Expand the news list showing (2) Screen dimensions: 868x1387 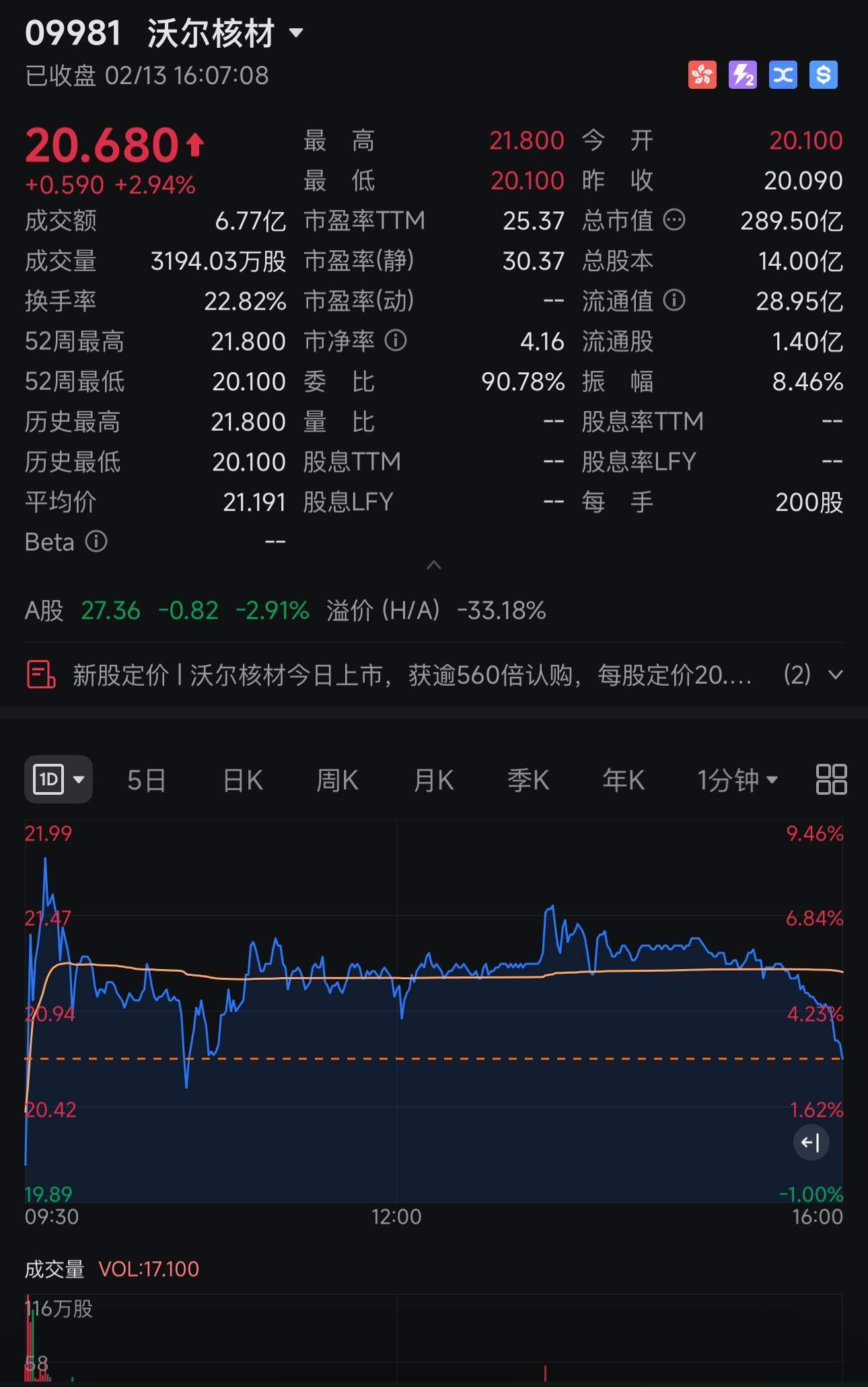pos(835,675)
